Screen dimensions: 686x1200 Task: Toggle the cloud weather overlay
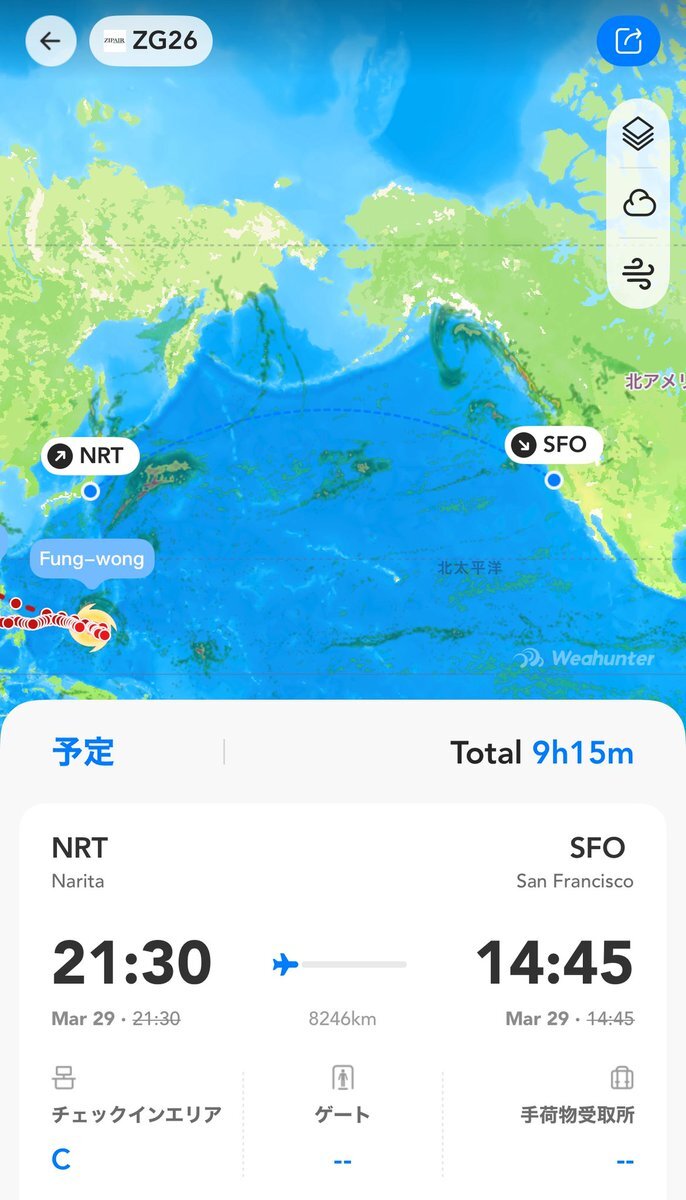tap(638, 204)
